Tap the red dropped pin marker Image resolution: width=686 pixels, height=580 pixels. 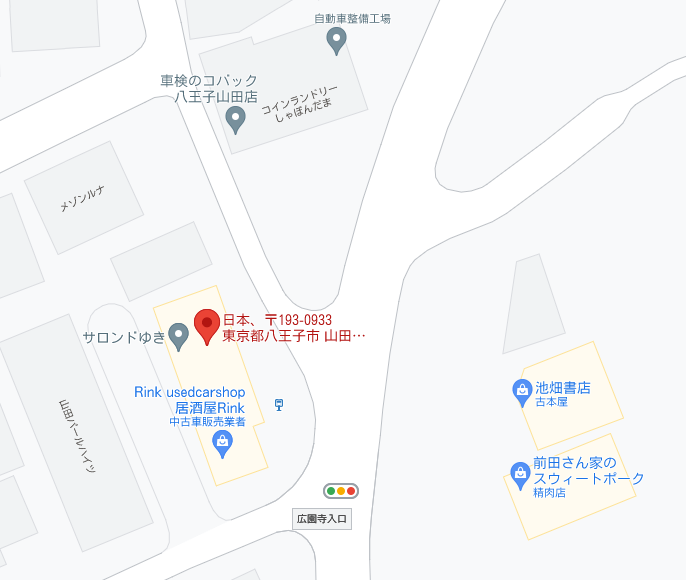pos(206,325)
